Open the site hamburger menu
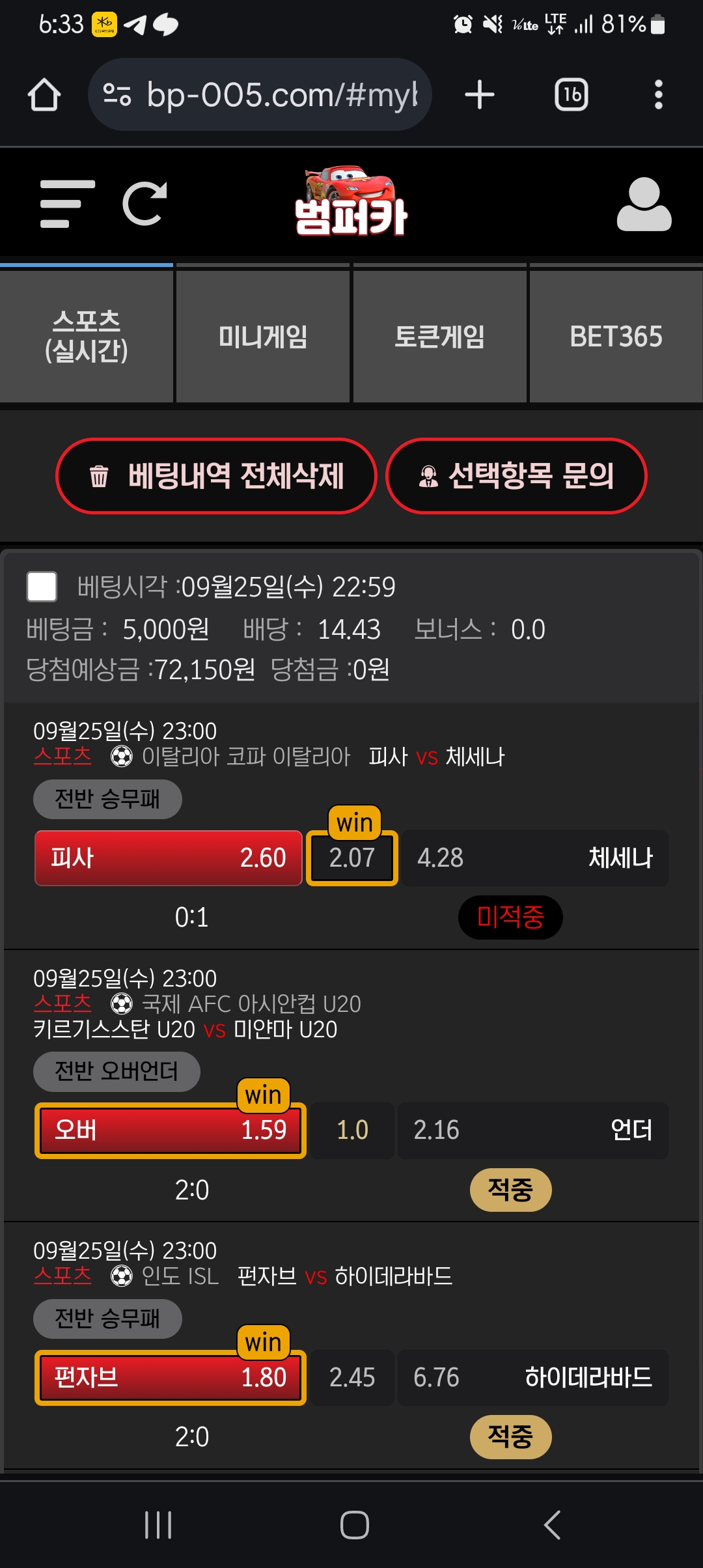Screen dimensions: 703x1568 67,204
